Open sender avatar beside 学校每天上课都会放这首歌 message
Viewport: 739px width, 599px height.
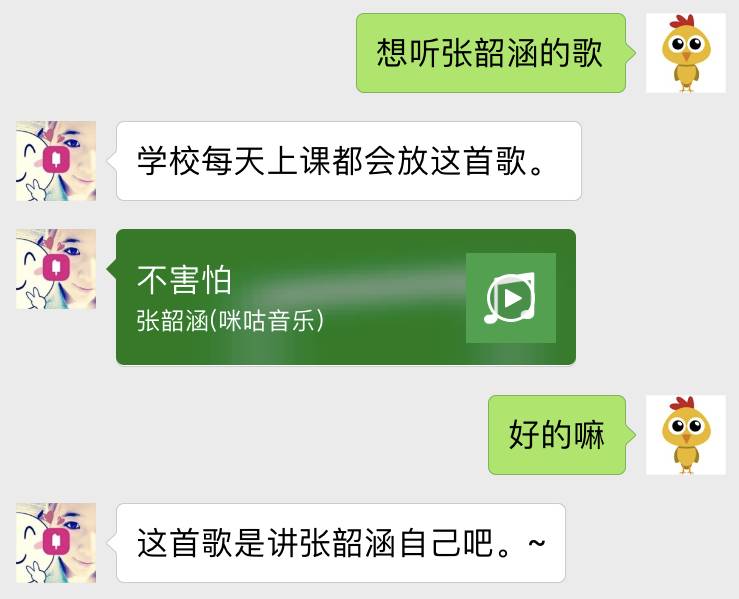(56, 161)
